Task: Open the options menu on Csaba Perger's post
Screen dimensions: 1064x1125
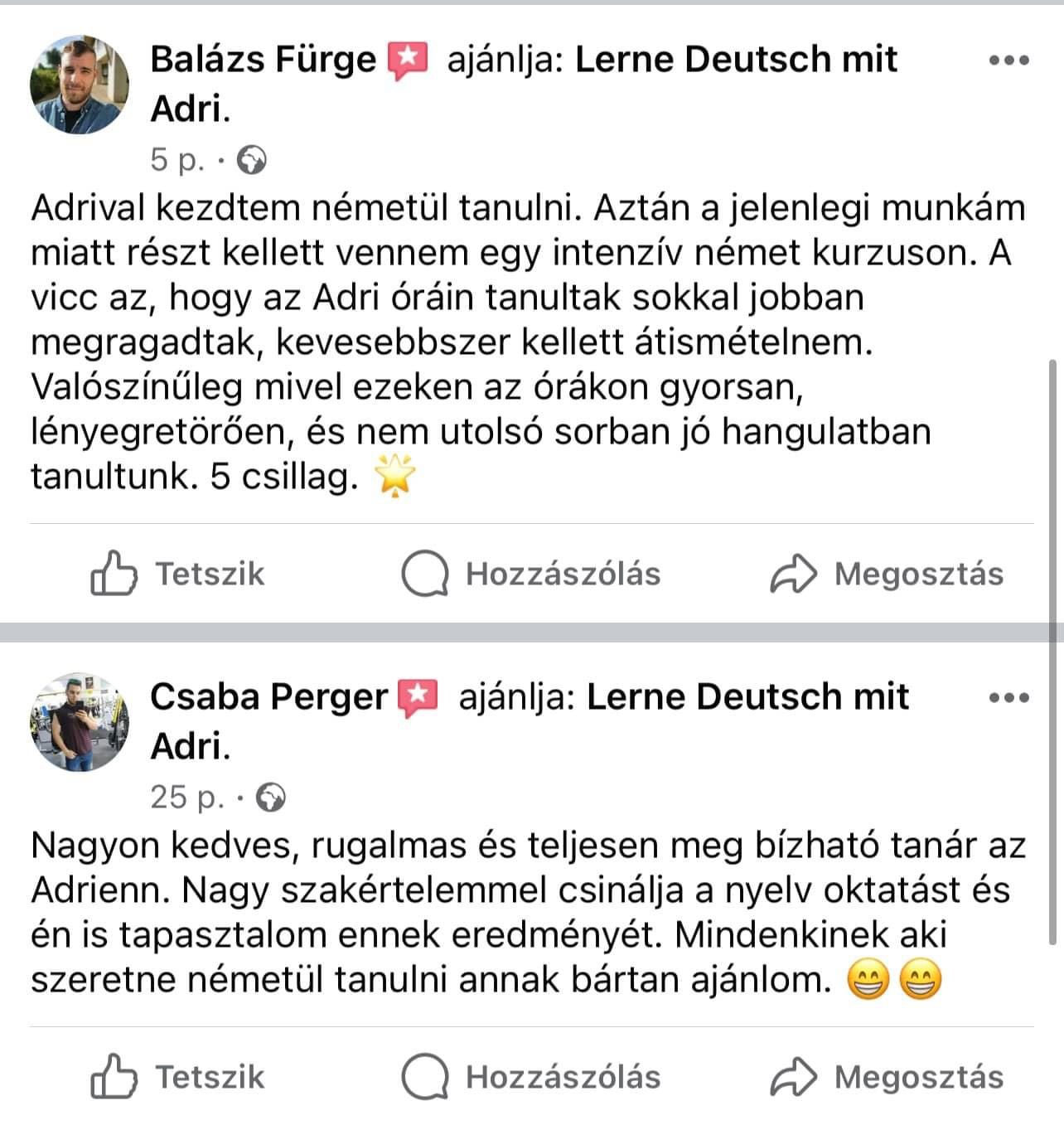Action: [x=1009, y=698]
